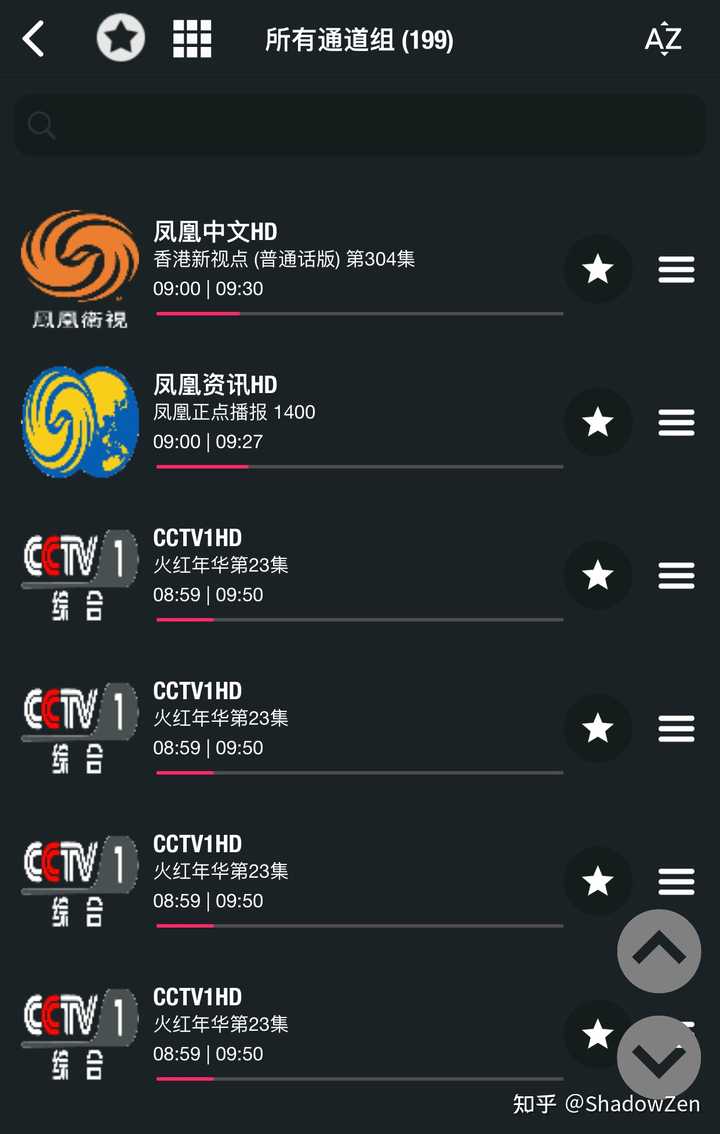Click the scroll-up arrow icon
This screenshot has width=720, height=1134.
pos(658,951)
